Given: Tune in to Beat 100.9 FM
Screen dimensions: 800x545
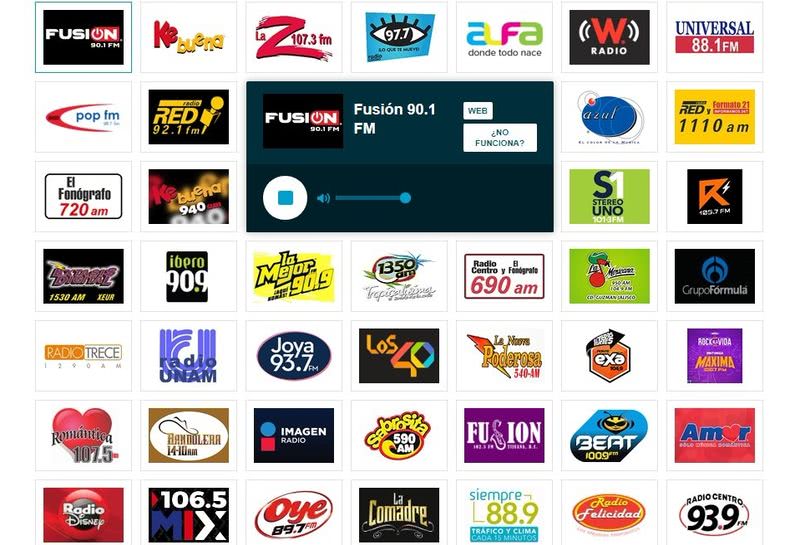Looking at the screenshot, I should 609,435.
